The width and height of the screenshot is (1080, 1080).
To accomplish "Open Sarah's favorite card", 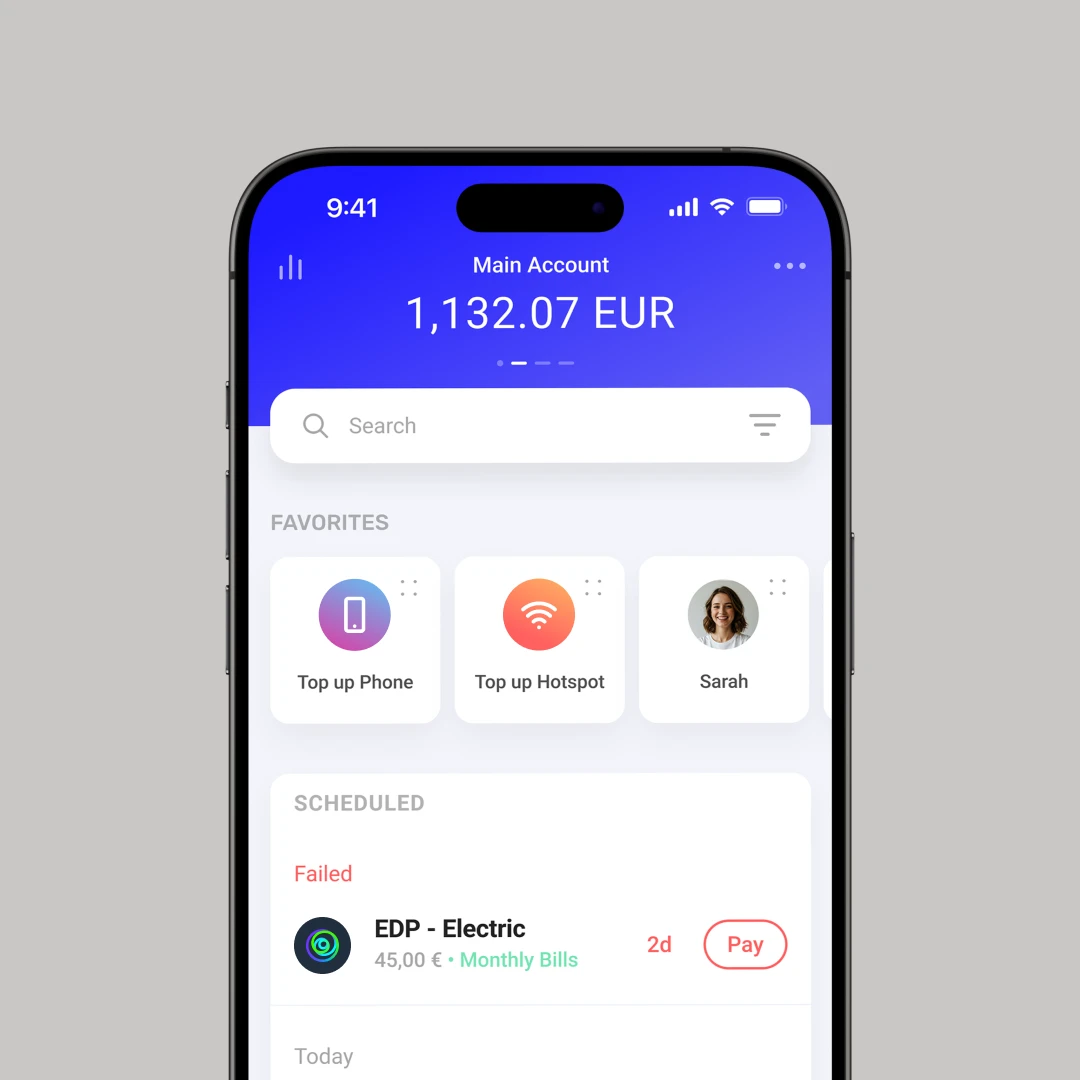I will click(x=723, y=640).
